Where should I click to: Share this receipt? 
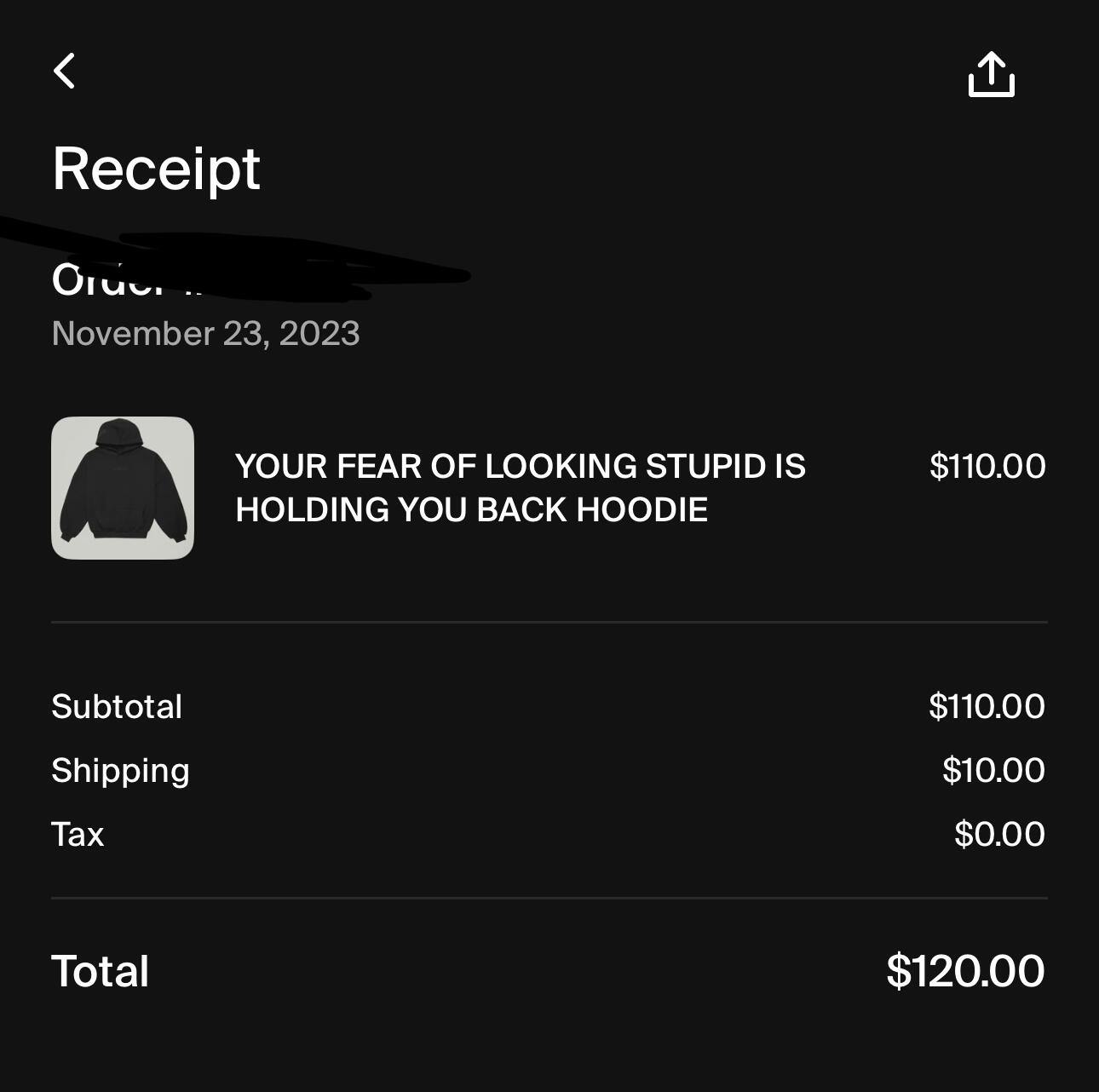[x=991, y=75]
